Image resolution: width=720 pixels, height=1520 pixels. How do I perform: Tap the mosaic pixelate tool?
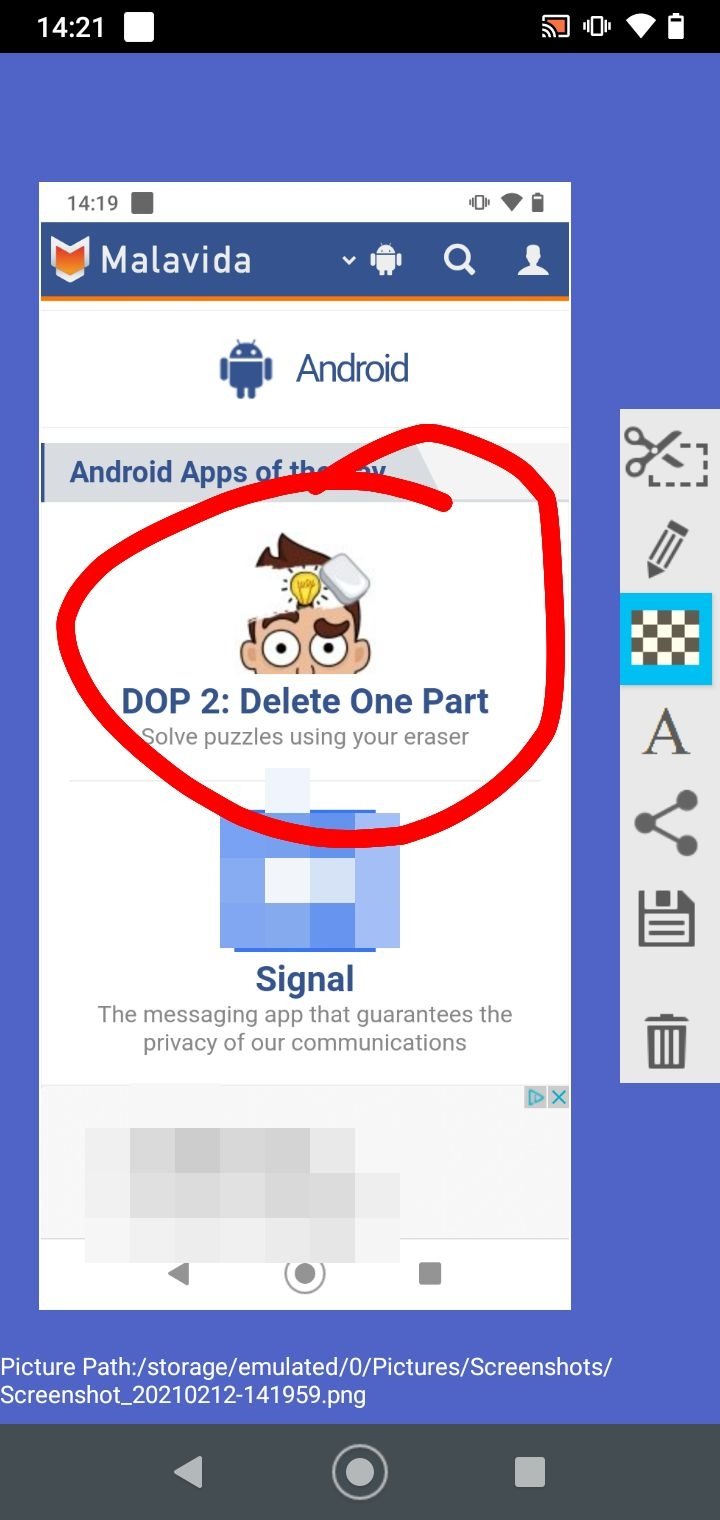tap(666, 638)
